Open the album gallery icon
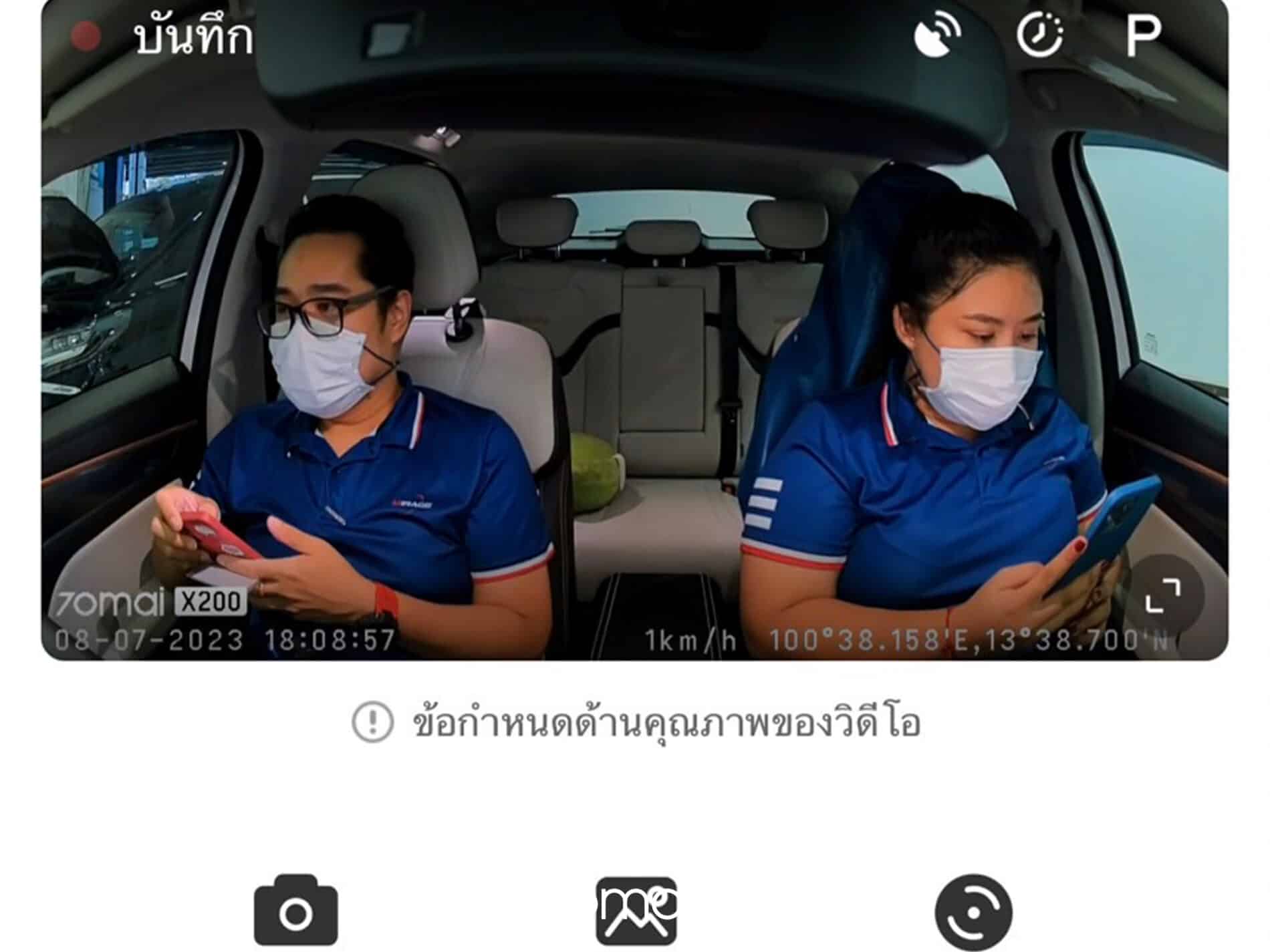The height and width of the screenshot is (952, 1270). tap(636, 911)
